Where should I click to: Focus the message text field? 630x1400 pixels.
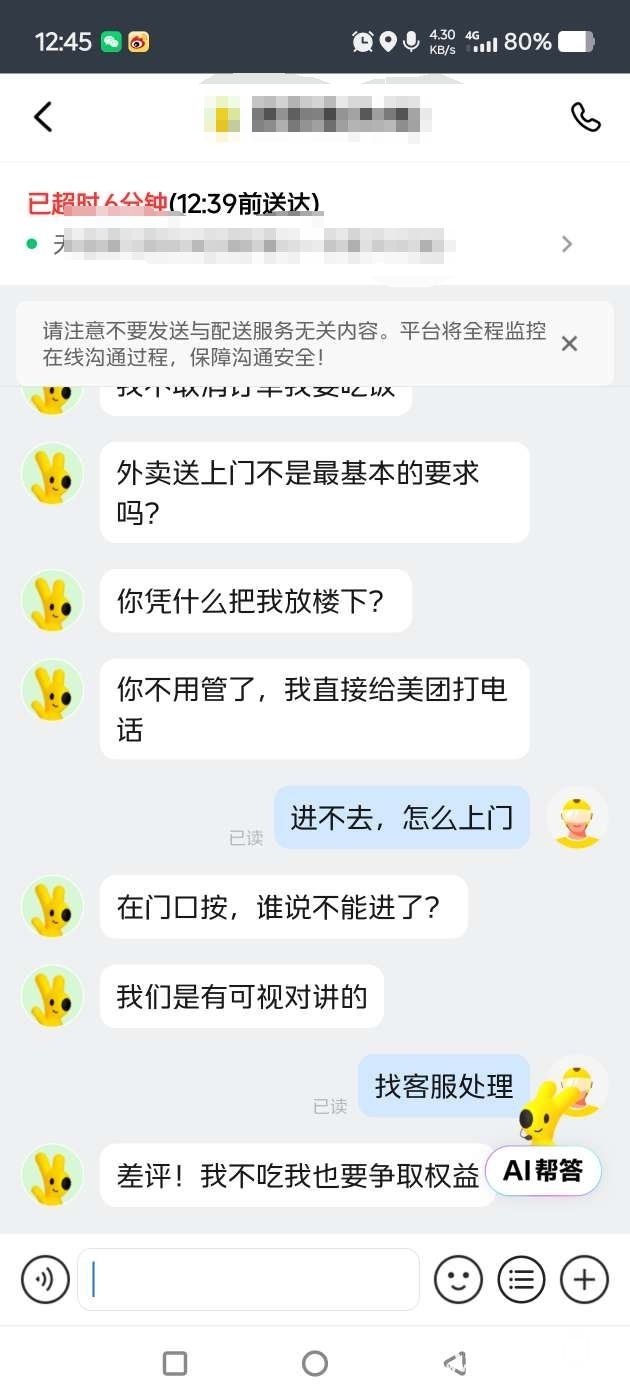click(248, 1279)
